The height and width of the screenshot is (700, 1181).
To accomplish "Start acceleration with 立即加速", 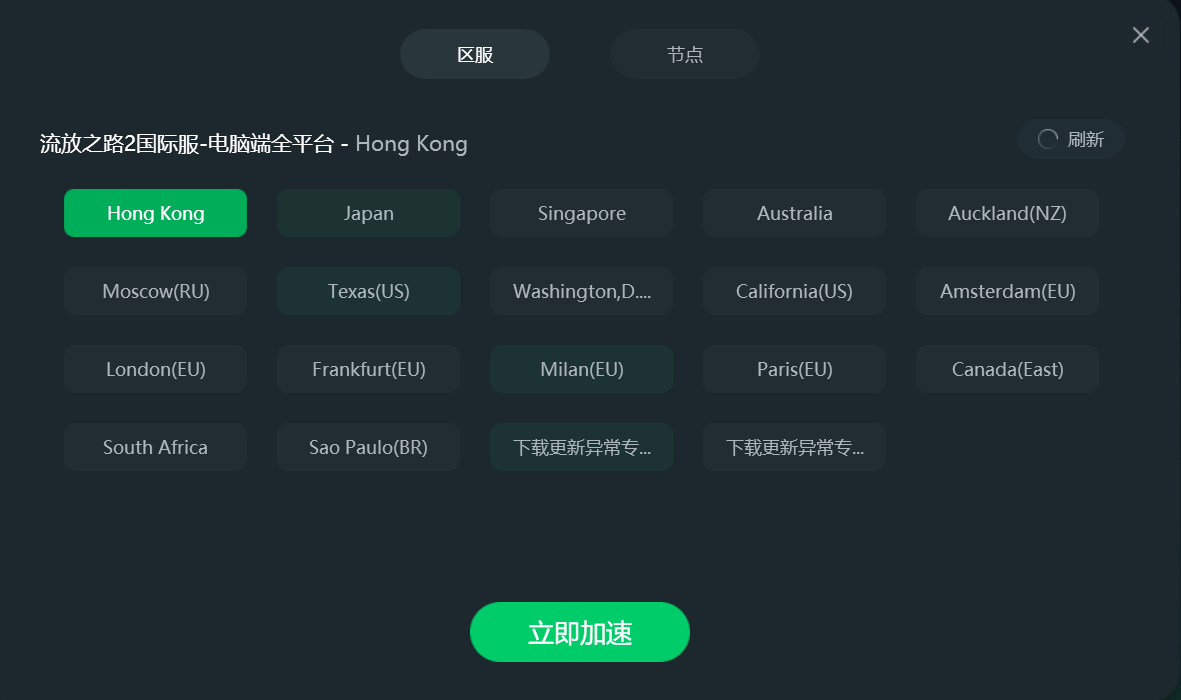I will coord(579,632).
